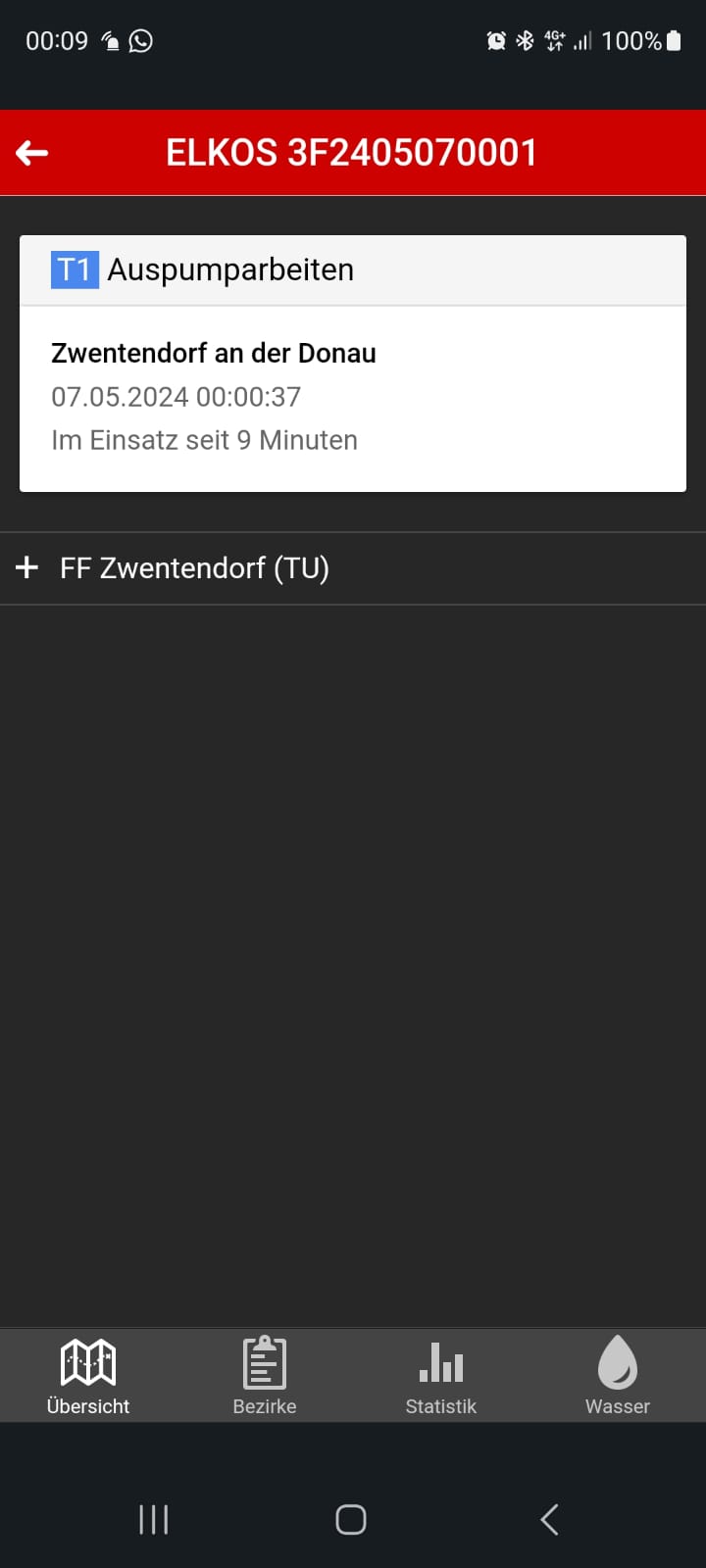Open the system recent apps view
Viewport: 706px width, 1568px height.
154,1520
